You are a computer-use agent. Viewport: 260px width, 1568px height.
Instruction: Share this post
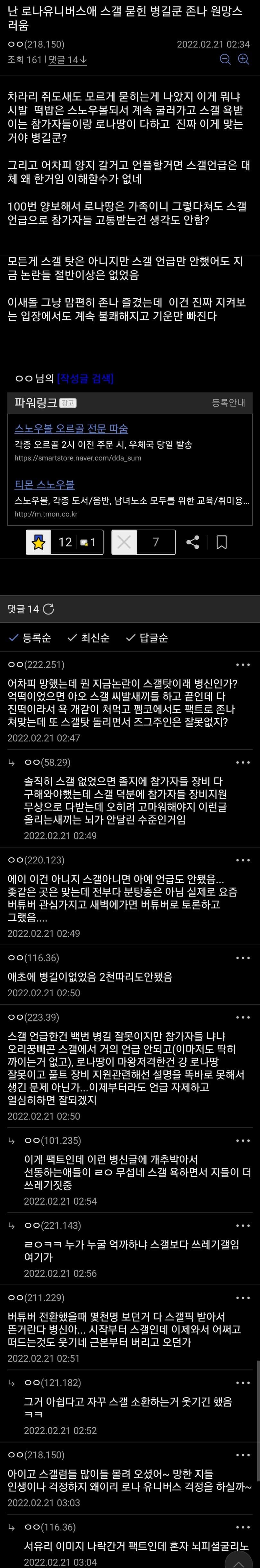(x=193, y=542)
